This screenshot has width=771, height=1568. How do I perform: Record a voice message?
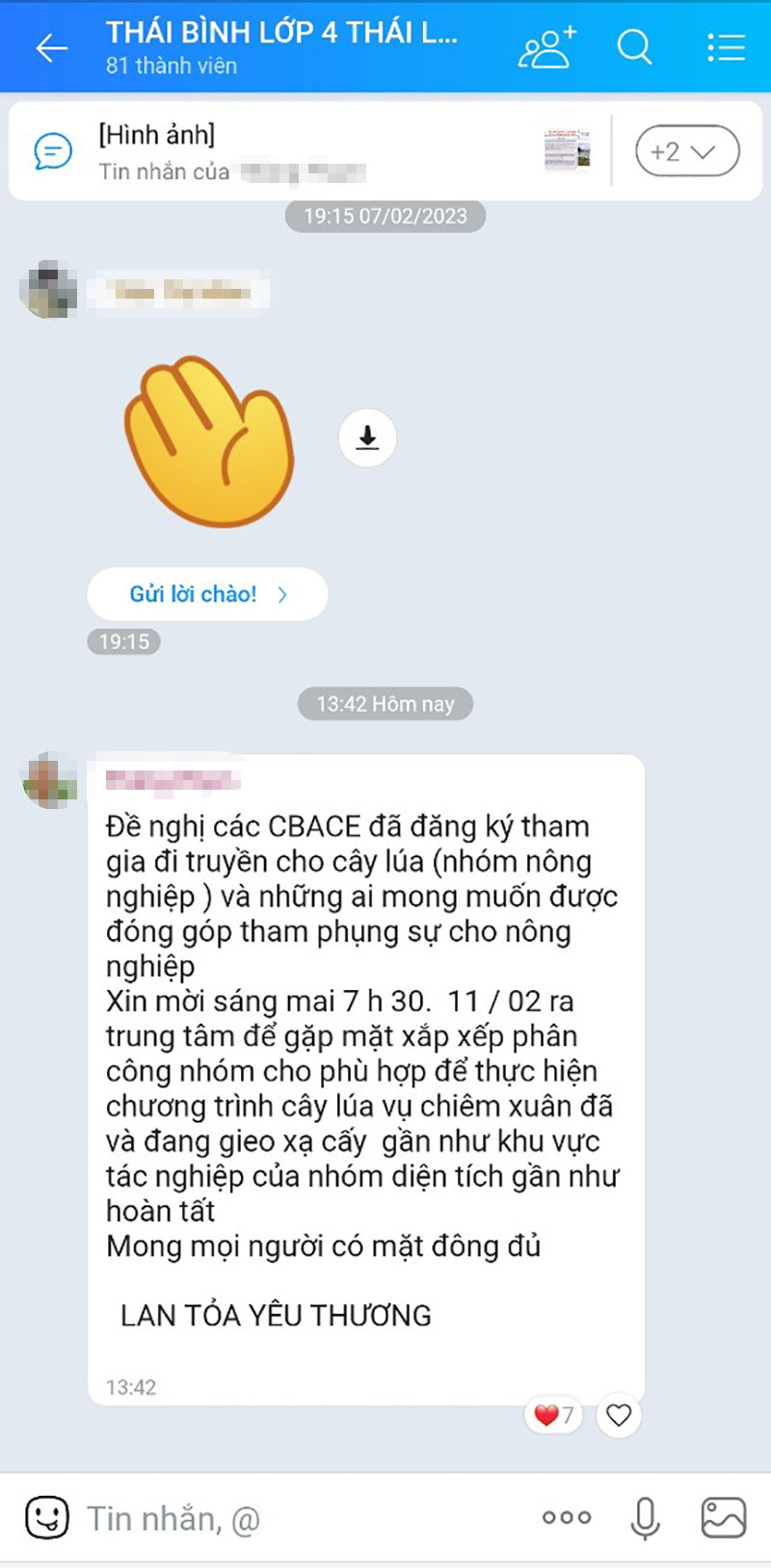pyautogui.click(x=645, y=1518)
